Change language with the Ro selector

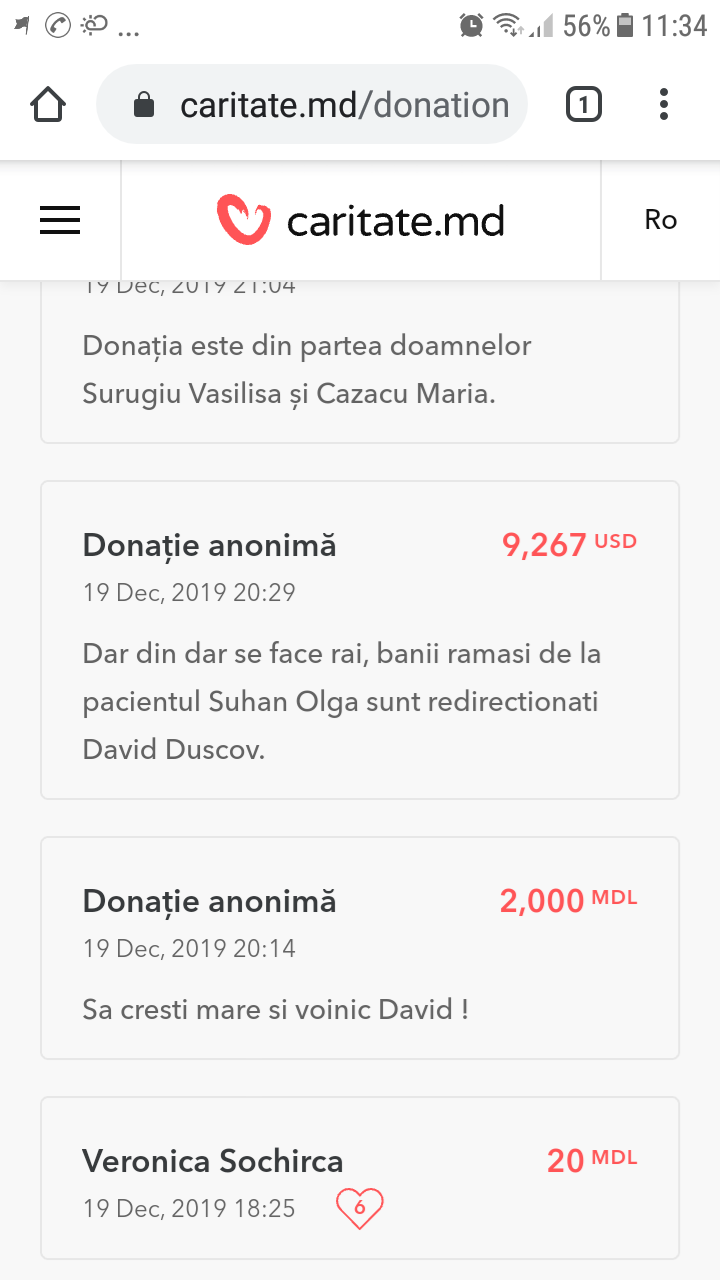click(x=660, y=220)
